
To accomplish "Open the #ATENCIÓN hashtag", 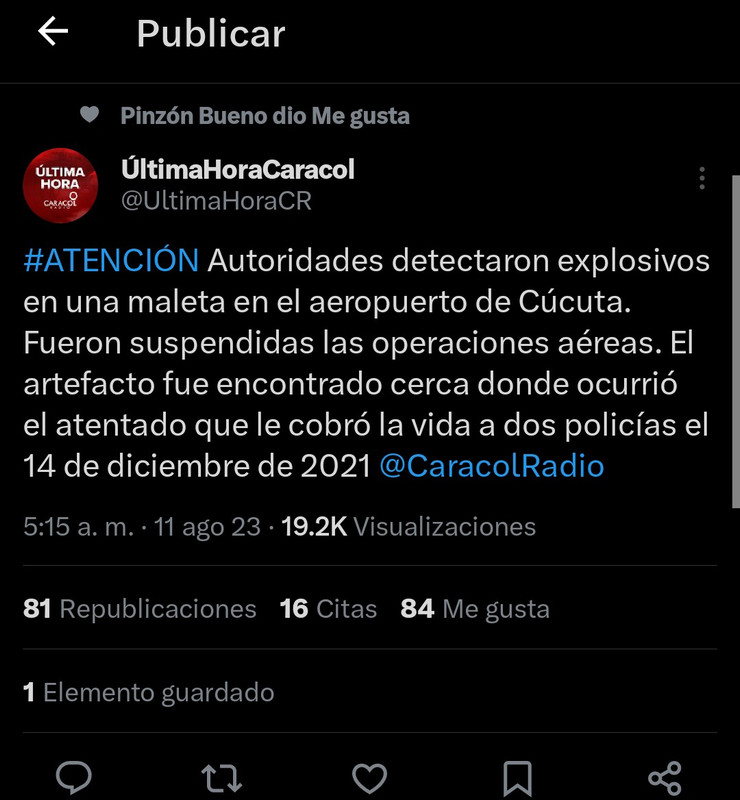I will (x=111, y=261).
